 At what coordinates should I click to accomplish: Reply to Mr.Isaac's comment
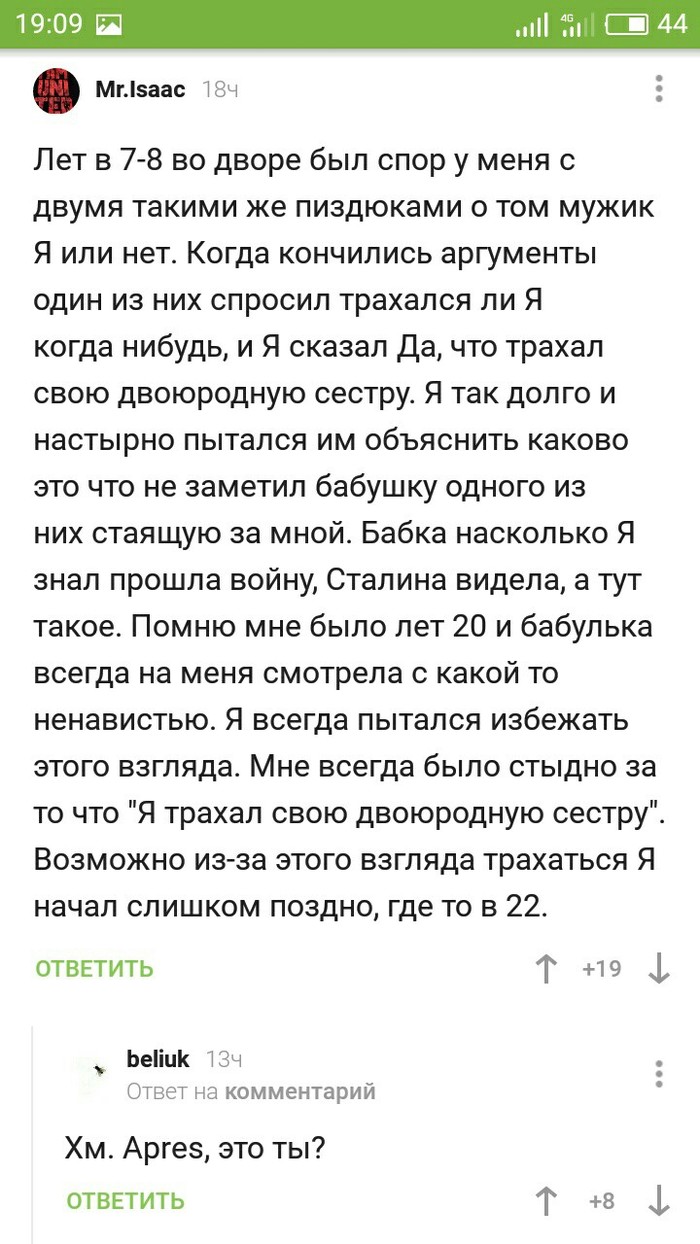[x=95, y=968]
